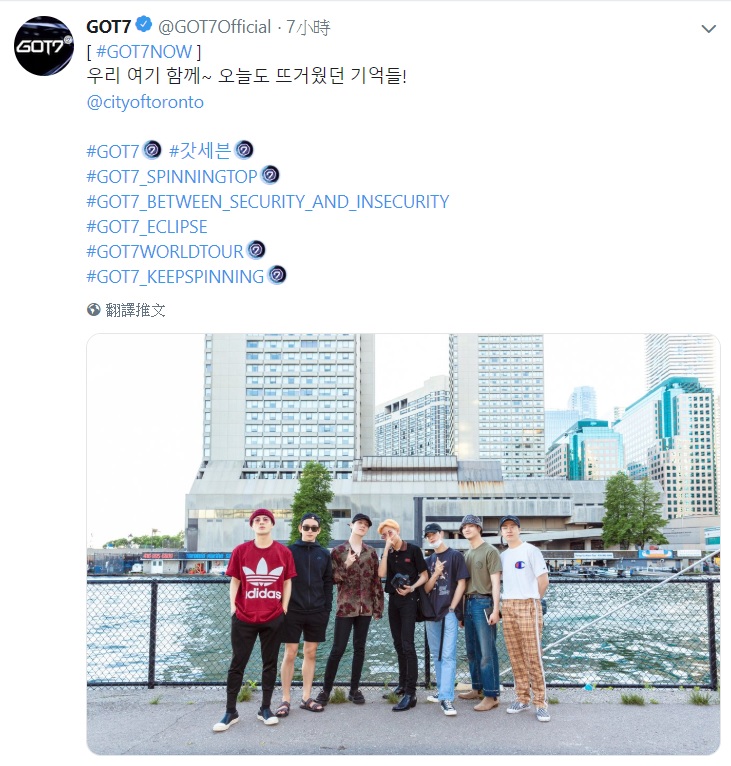Open the #갓세븐 hashtag
The image size is (731, 766).
click(x=199, y=151)
